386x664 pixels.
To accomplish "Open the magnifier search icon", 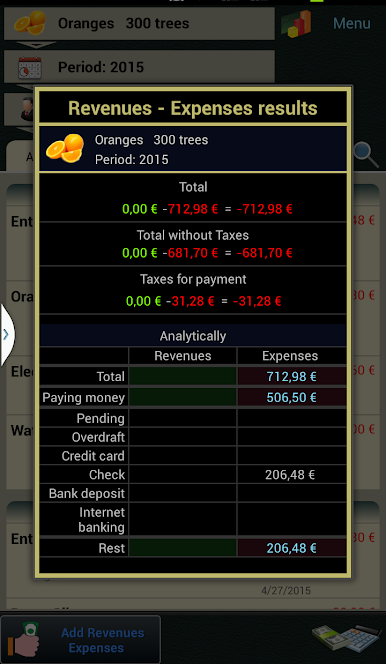I will pos(366,155).
